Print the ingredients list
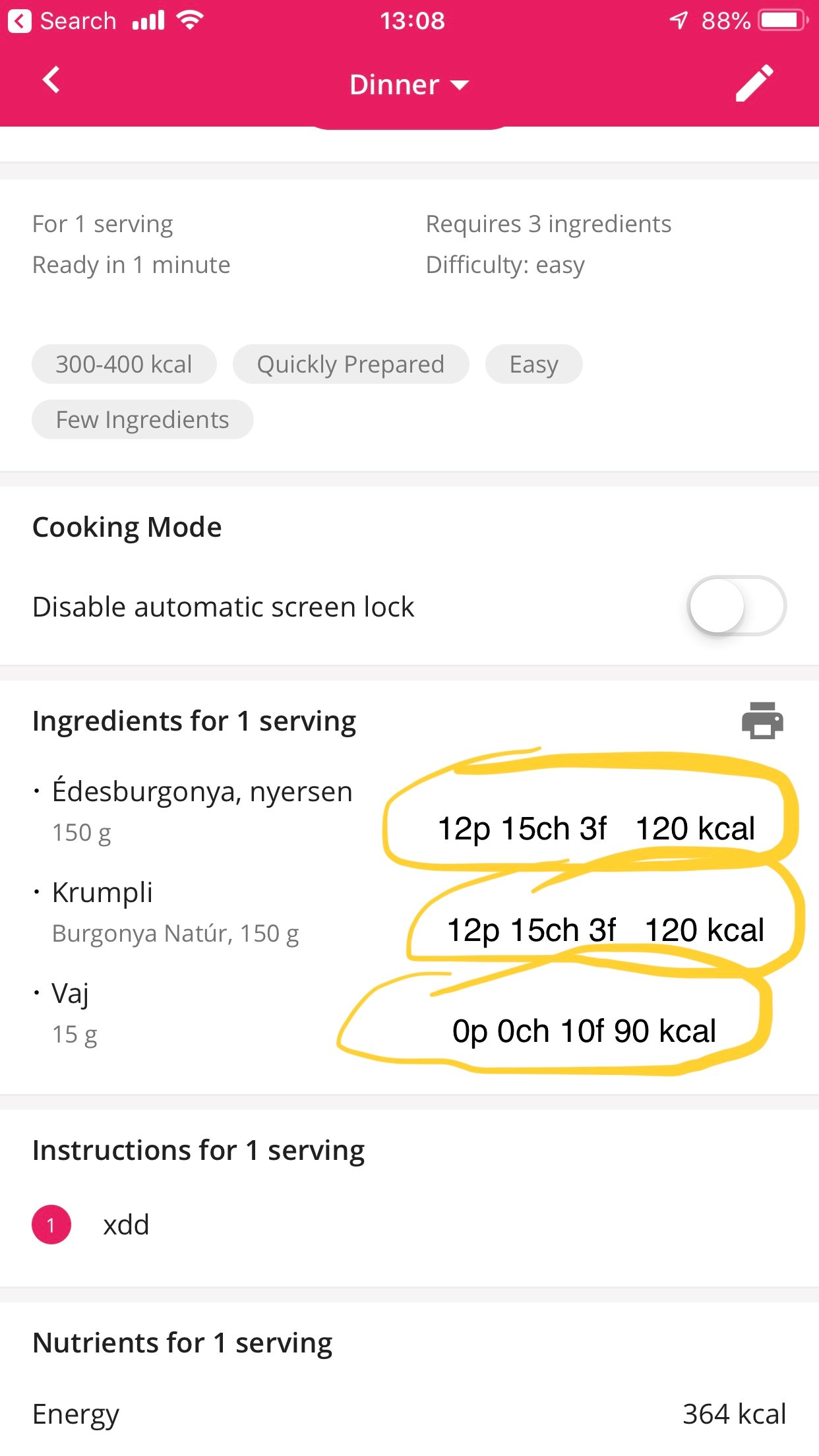819x1456 pixels. (762, 721)
